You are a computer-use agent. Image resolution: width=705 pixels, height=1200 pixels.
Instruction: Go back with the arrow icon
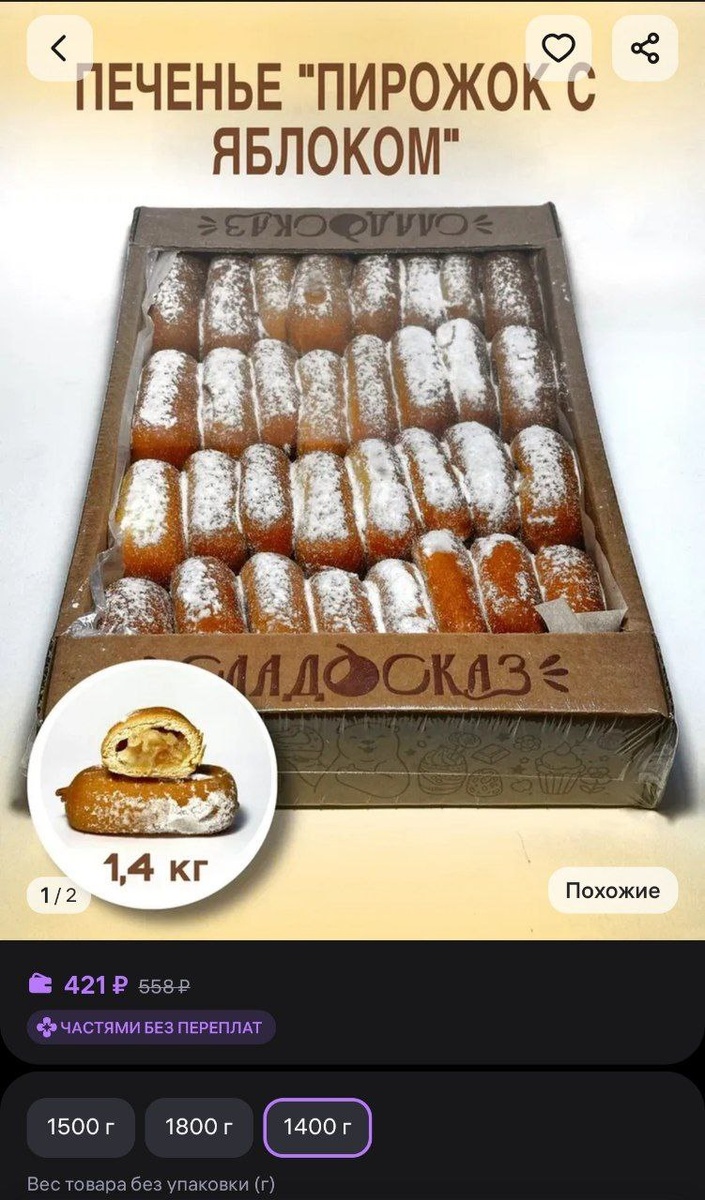click(59, 48)
